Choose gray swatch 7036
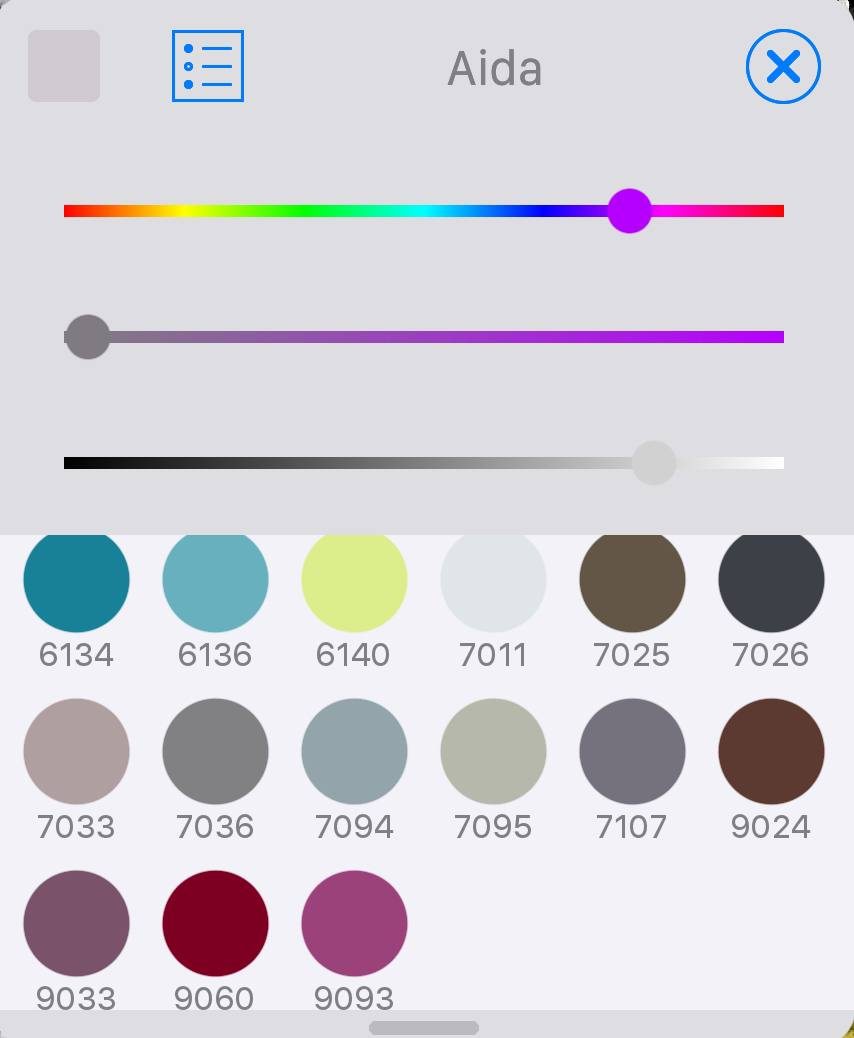 coord(215,751)
